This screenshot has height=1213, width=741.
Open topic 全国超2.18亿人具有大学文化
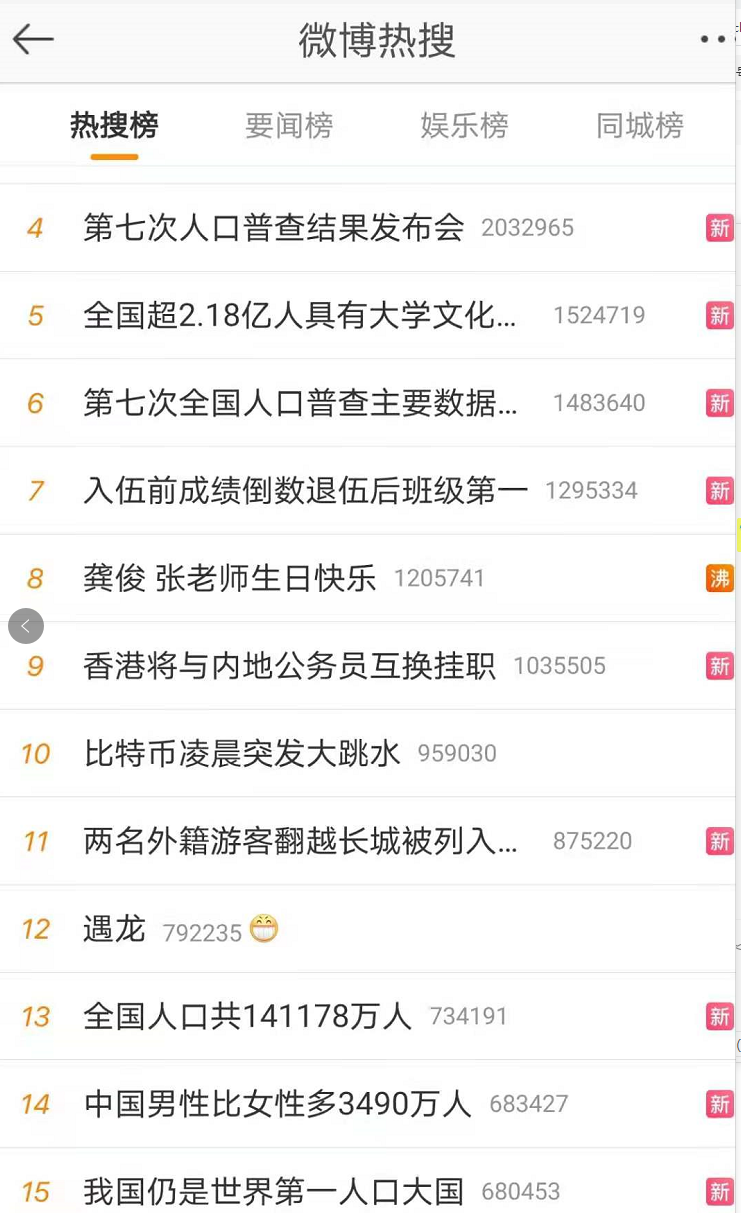[300, 316]
